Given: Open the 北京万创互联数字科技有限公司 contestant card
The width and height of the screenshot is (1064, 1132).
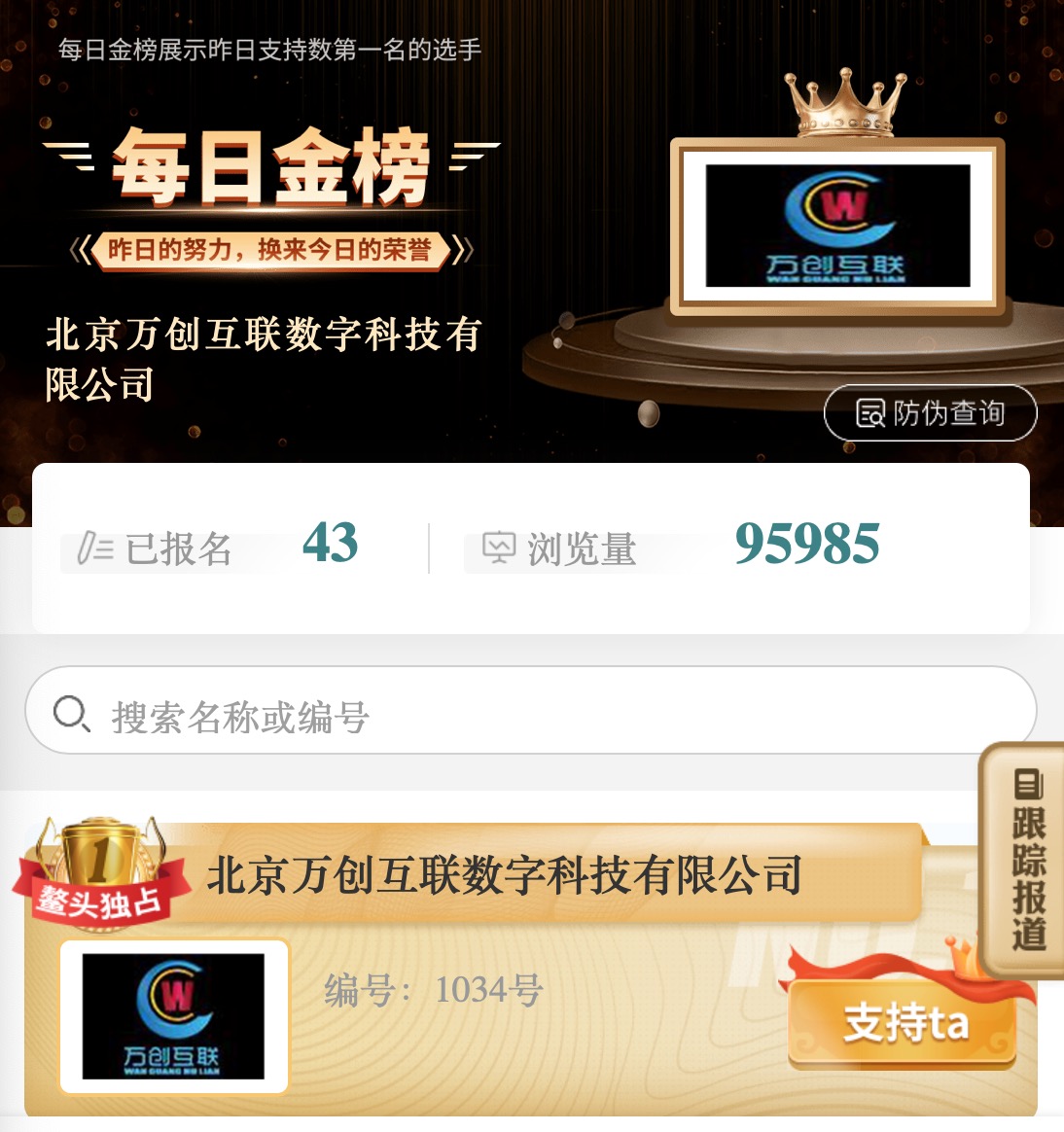Looking at the screenshot, I should 504,875.
